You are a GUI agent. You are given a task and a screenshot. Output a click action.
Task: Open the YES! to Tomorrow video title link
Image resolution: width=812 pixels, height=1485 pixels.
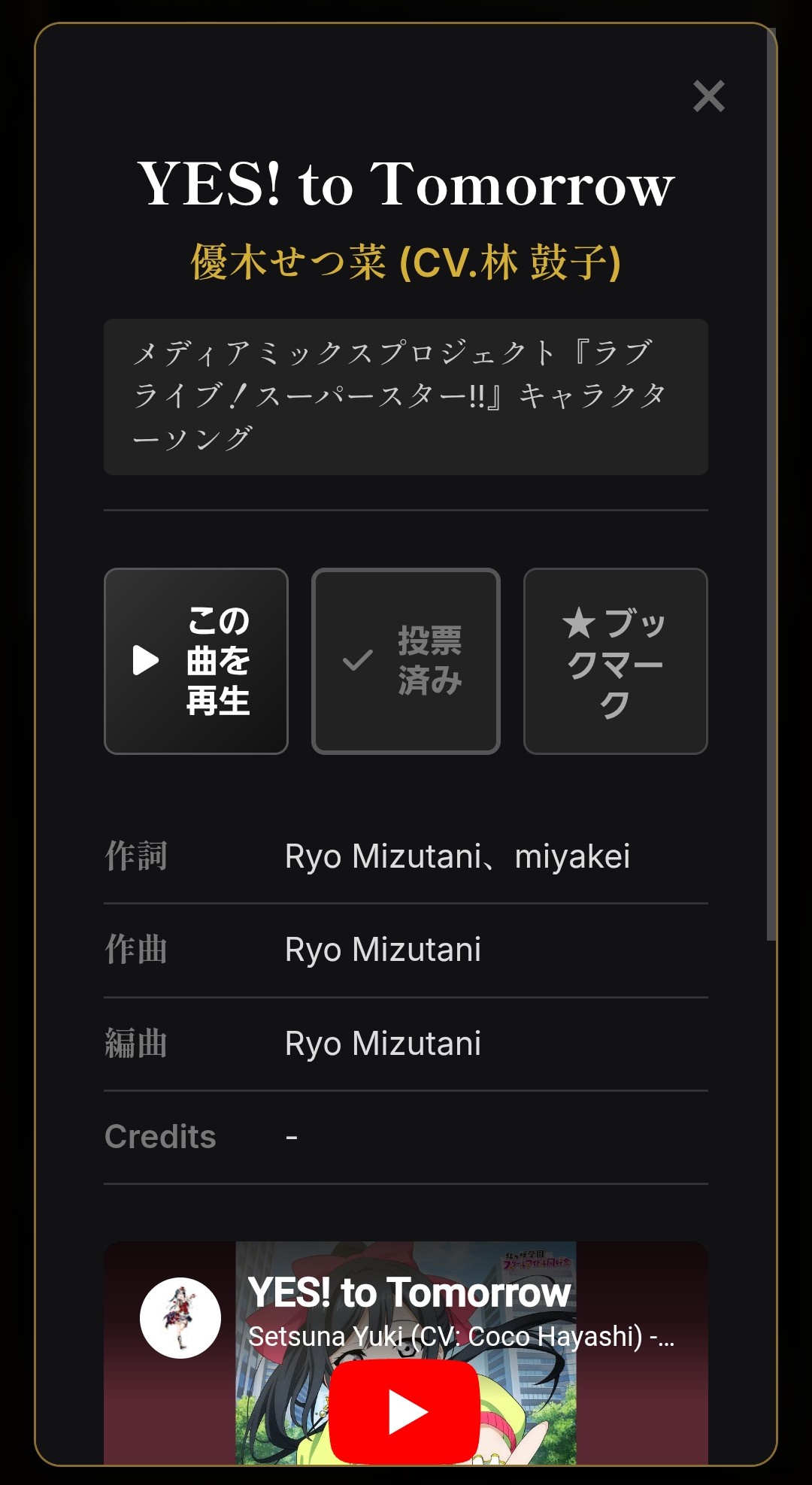pyautogui.click(x=410, y=1293)
